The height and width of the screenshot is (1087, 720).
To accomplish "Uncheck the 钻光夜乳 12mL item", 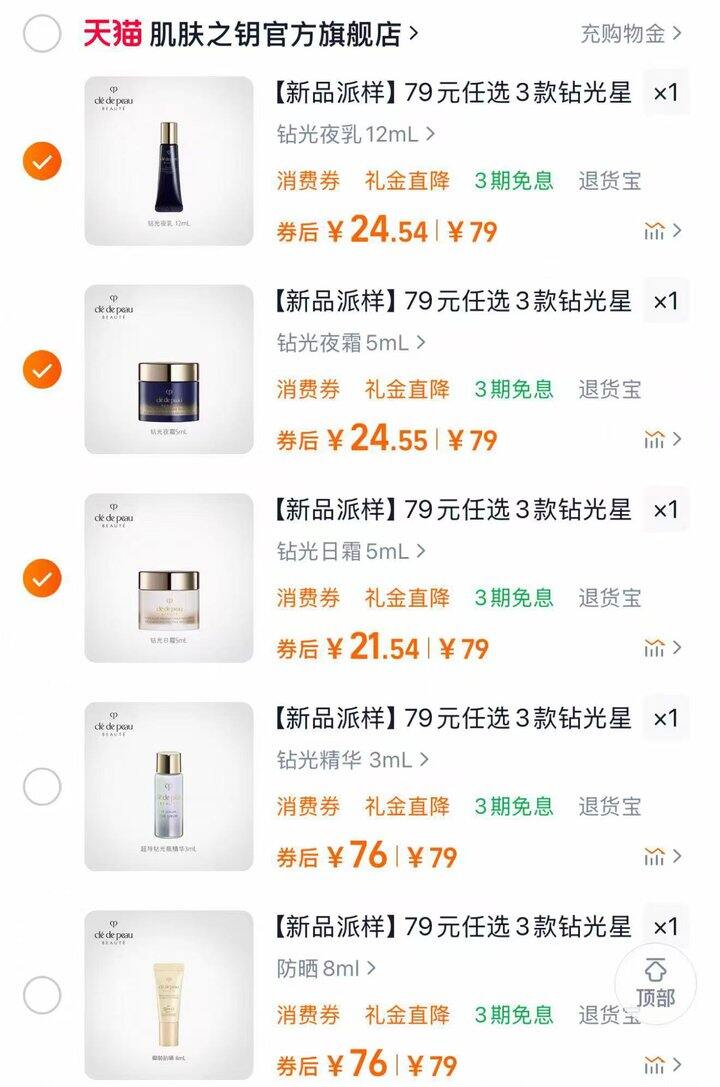I will click(x=42, y=161).
